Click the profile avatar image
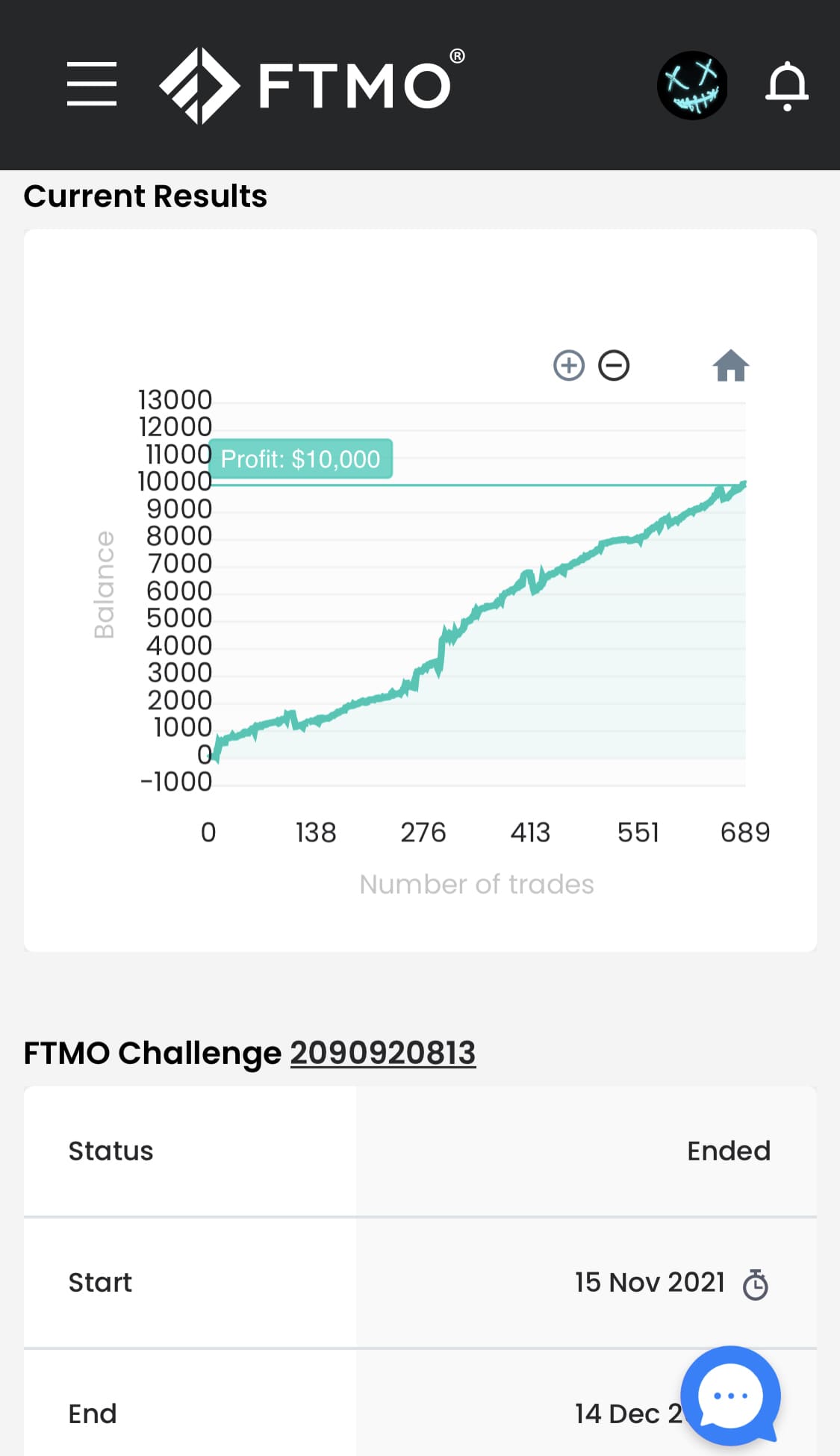 (692, 84)
